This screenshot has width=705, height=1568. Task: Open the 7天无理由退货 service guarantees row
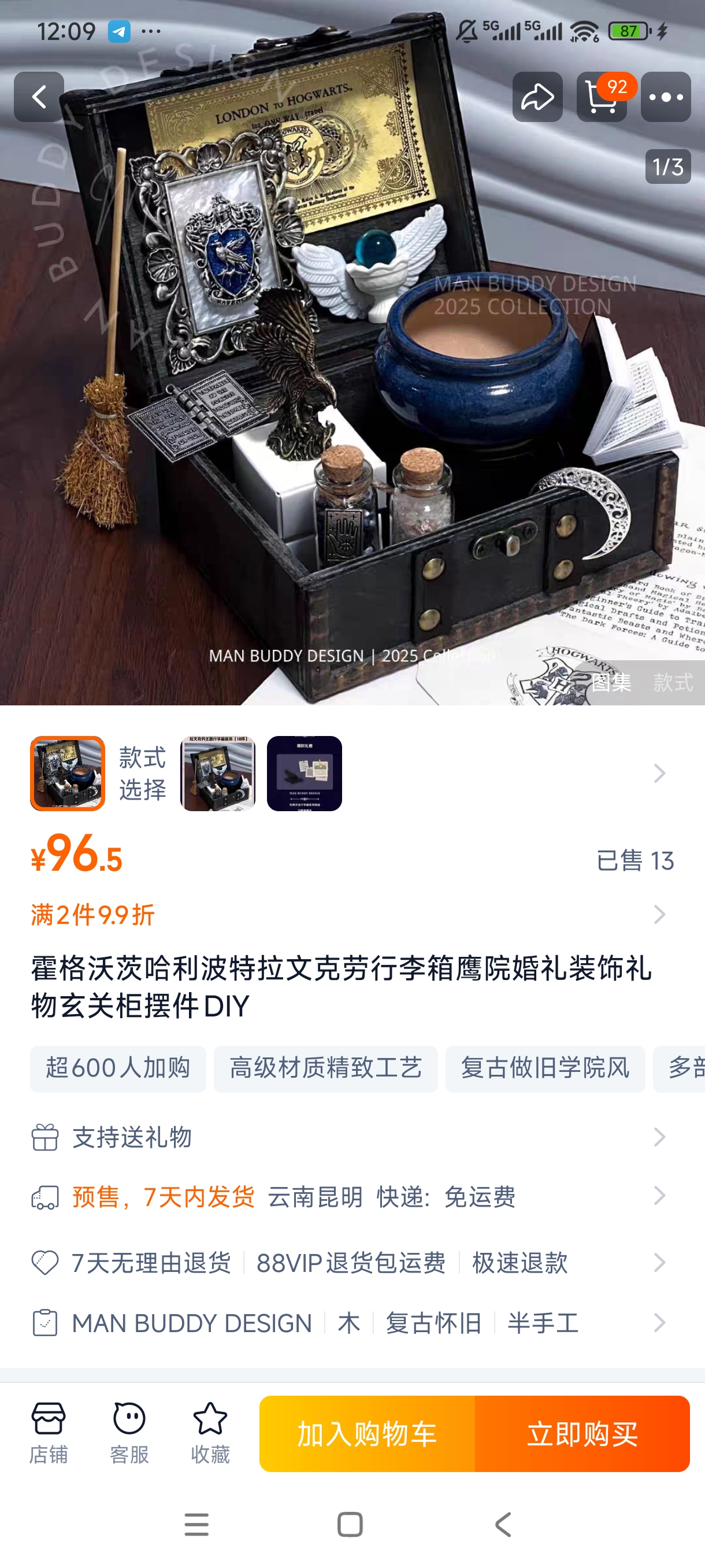pos(352,1262)
